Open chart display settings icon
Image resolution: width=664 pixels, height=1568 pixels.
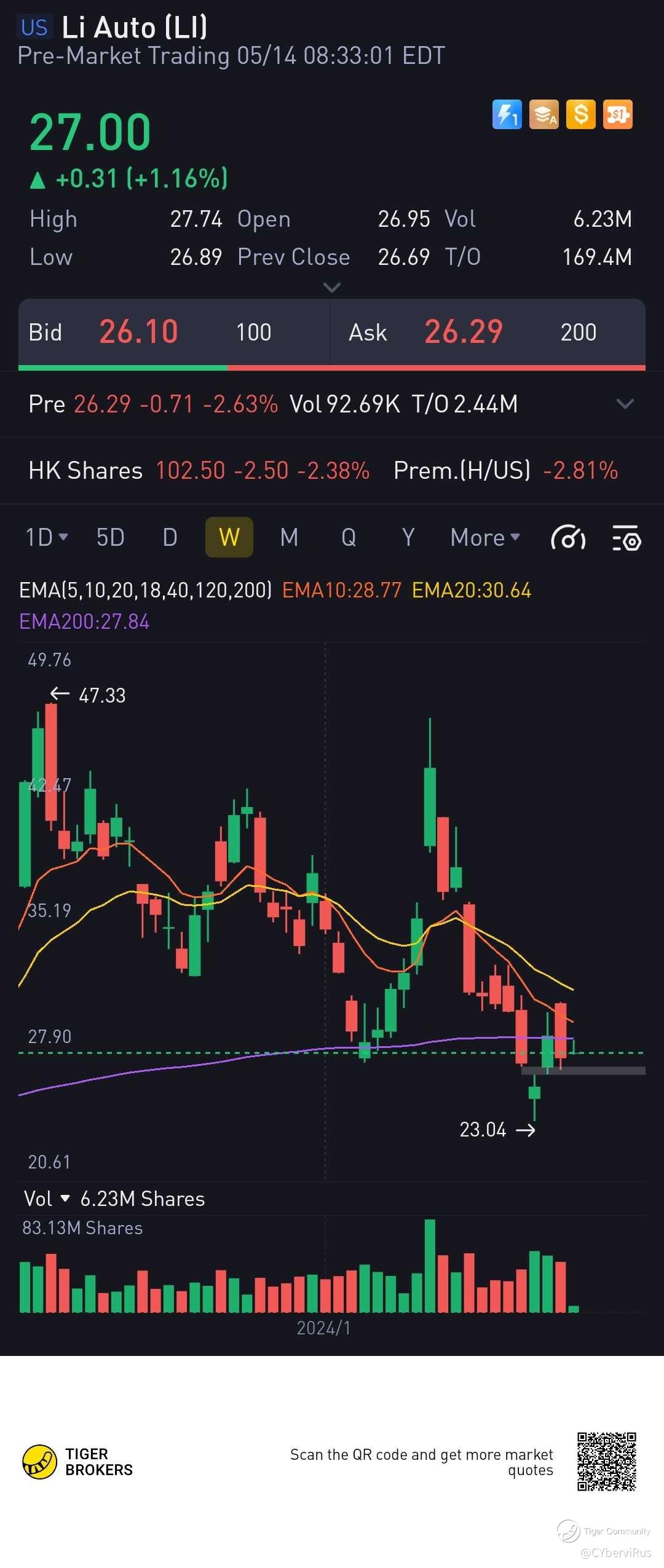coord(626,538)
